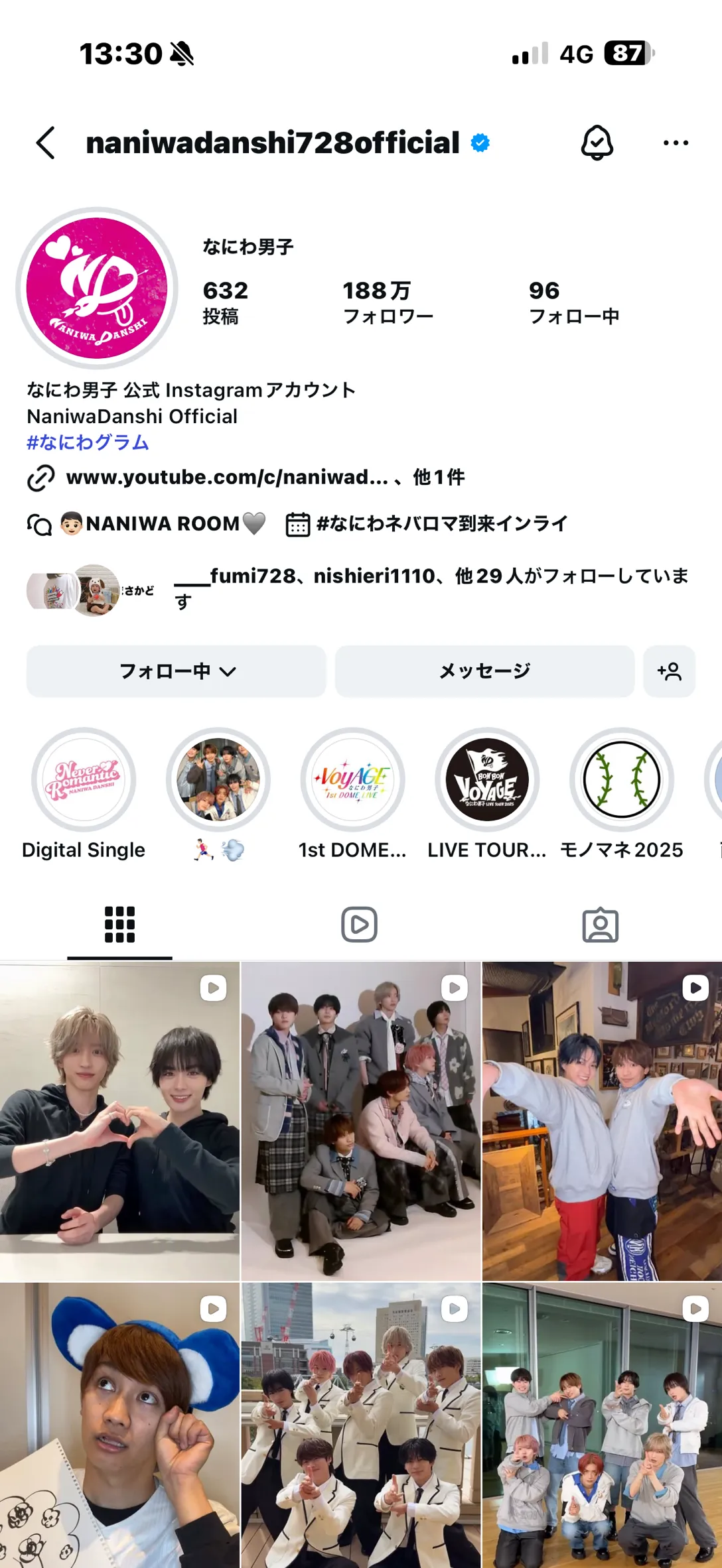View the 188万 followers list
The width and height of the screenshot is (722, 1568).
[x=388, y=302]
